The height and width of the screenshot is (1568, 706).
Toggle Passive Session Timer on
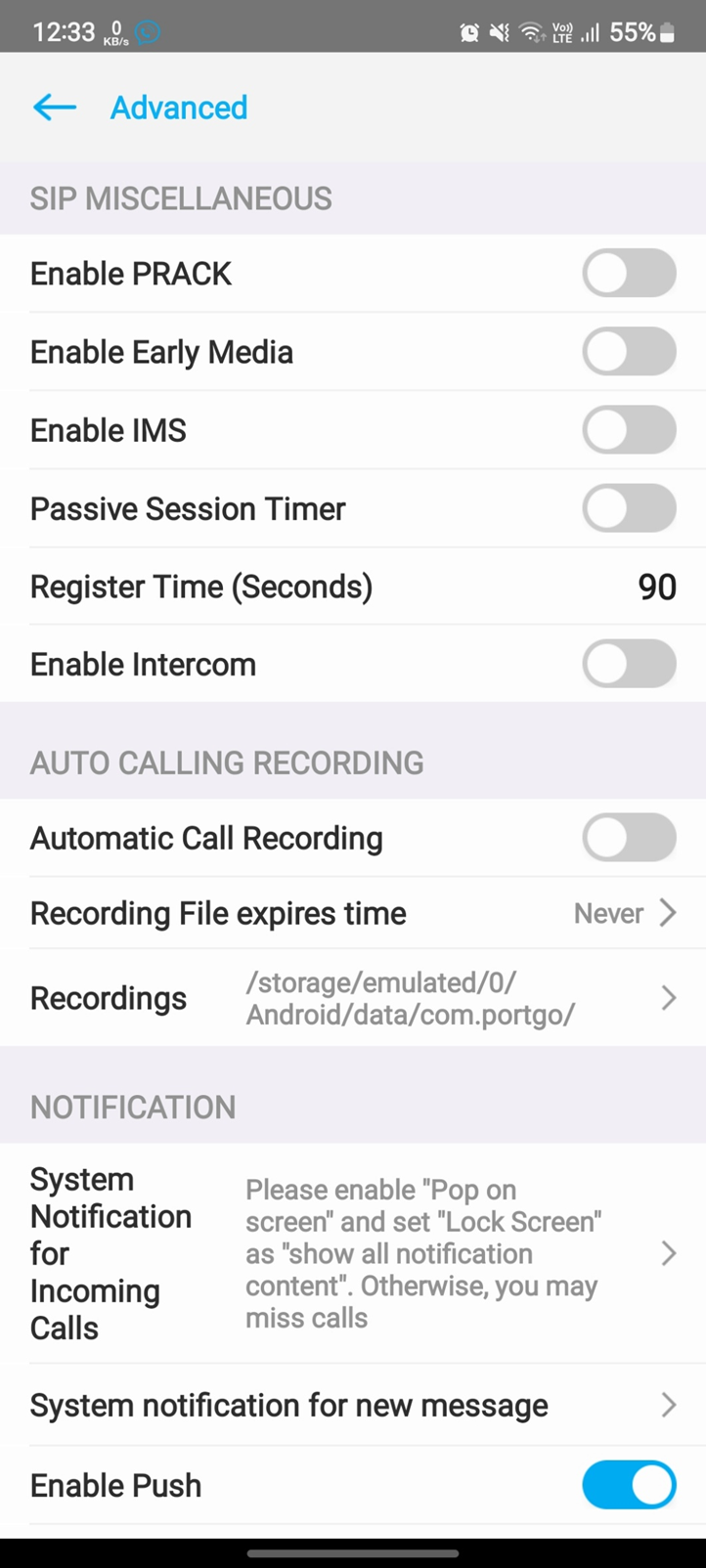click(x=629, y=508)
